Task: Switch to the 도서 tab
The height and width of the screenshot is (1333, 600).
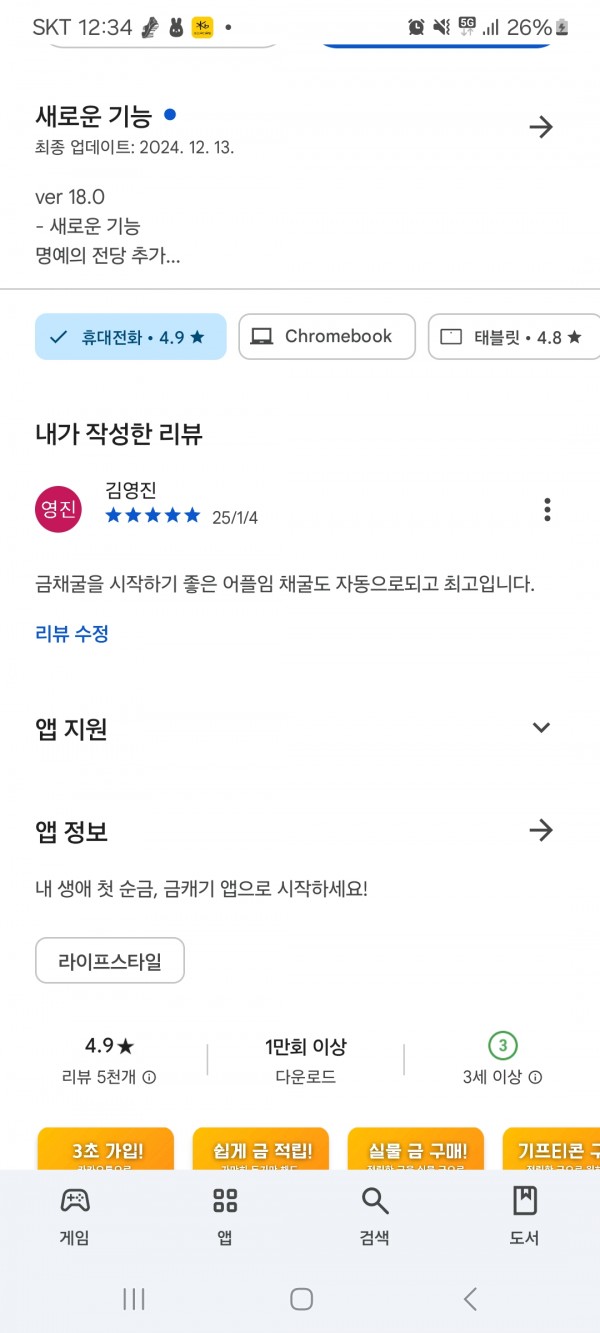Action: coord(524,1216)
